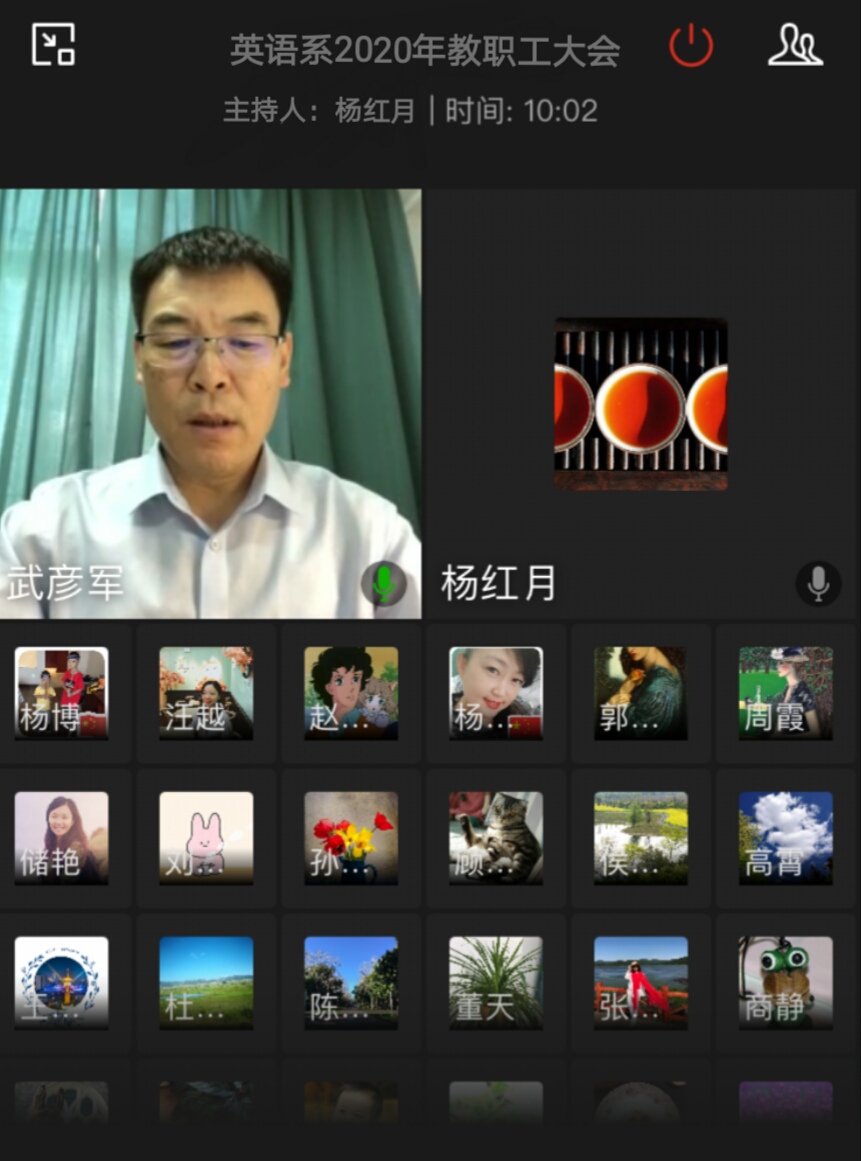Screen dimensions: 861x1161
Task: Select participant 储艳
Action: point(61,838)
